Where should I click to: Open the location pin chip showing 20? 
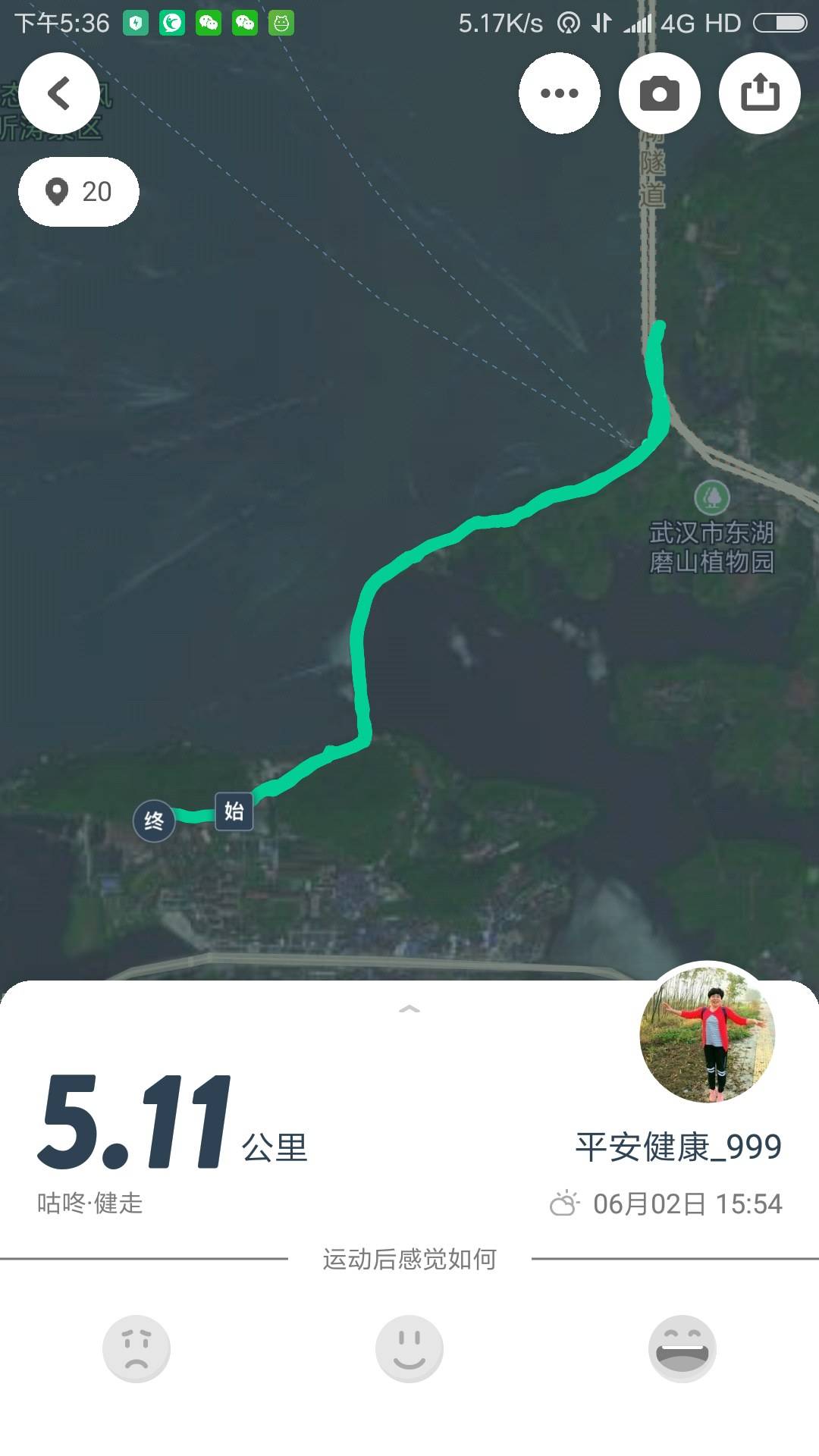click(x=79, y=192)
